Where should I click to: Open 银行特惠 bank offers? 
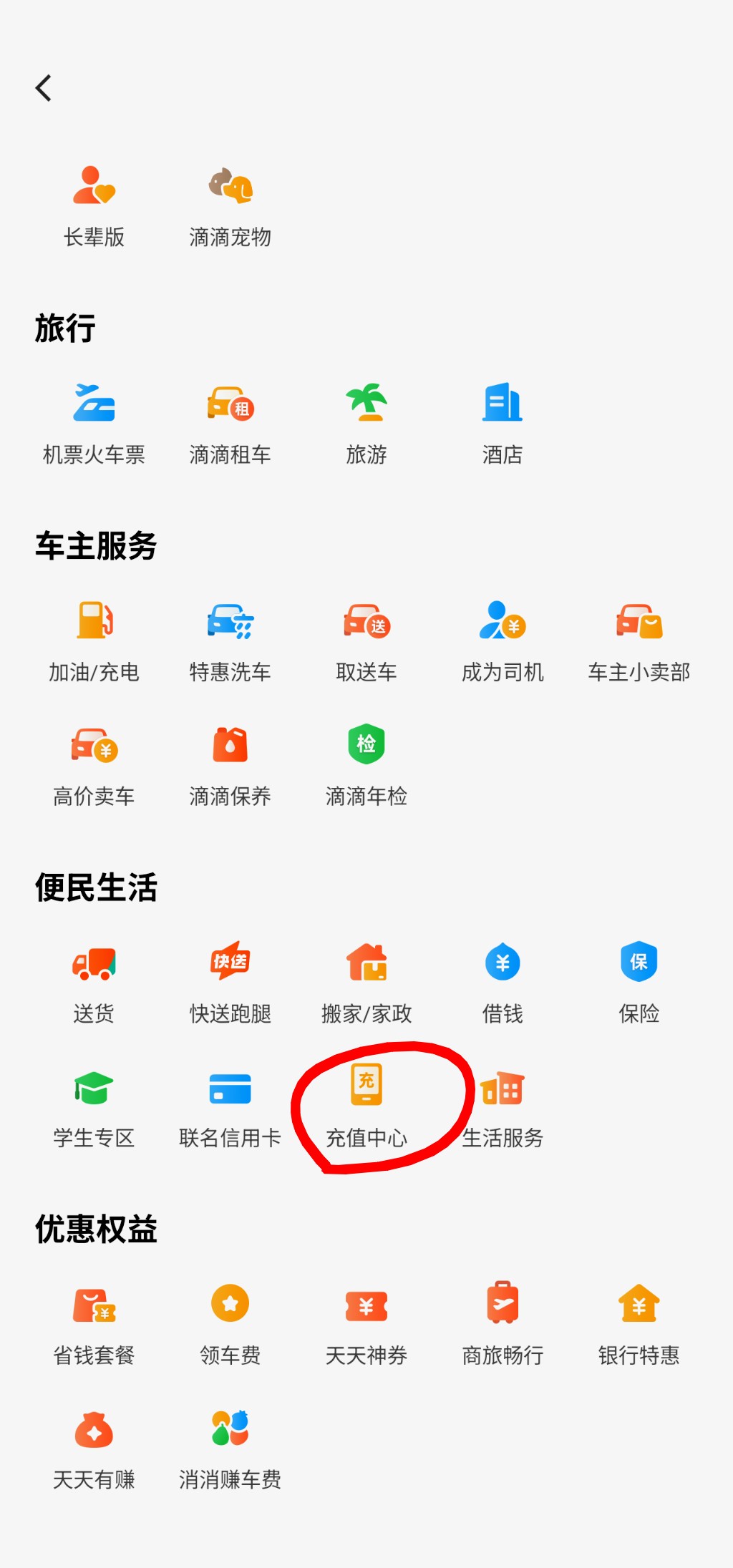point(639,1323)
